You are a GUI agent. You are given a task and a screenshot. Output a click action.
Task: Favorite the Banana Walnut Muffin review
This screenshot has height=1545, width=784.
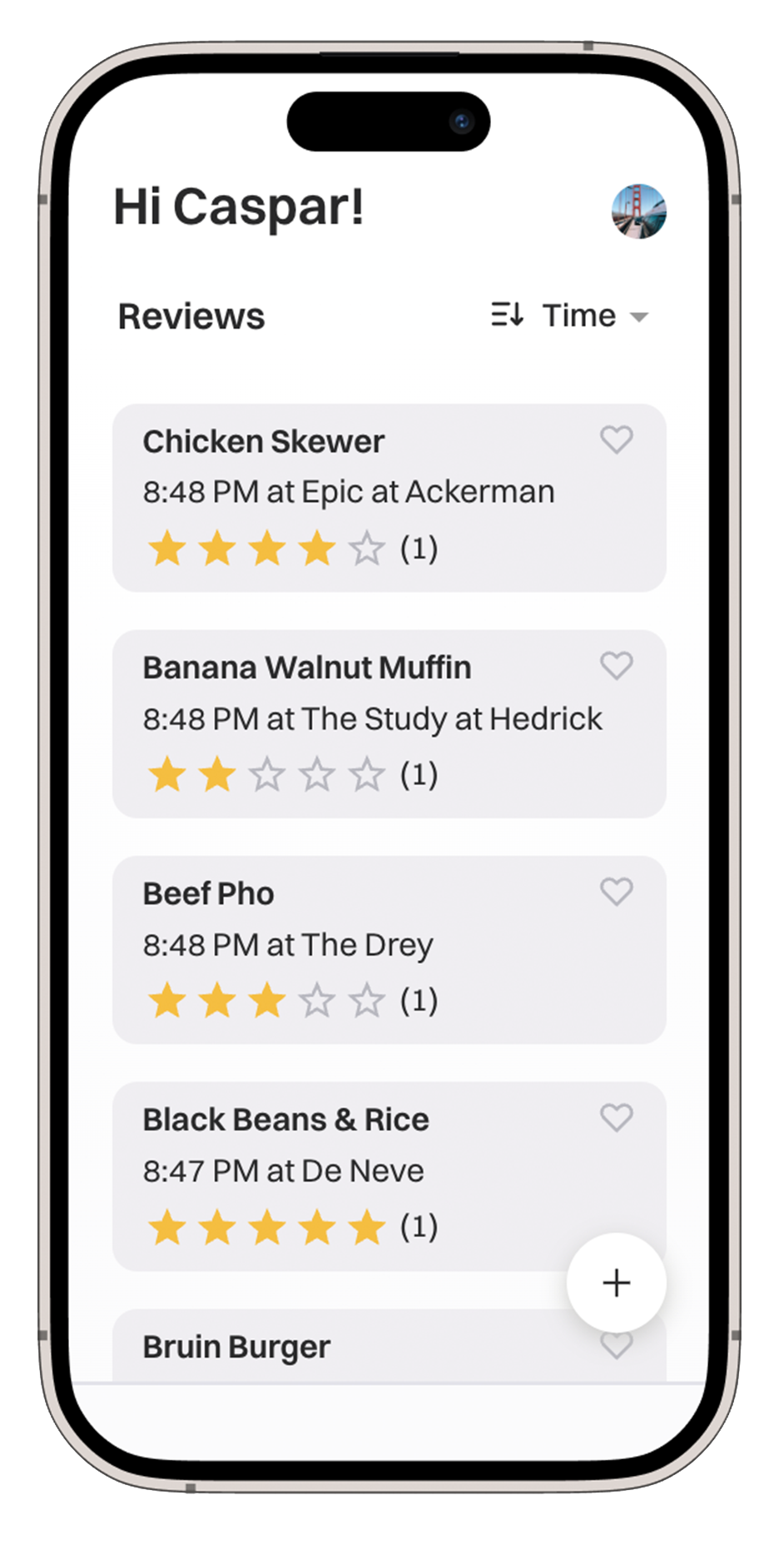point(617,666)
